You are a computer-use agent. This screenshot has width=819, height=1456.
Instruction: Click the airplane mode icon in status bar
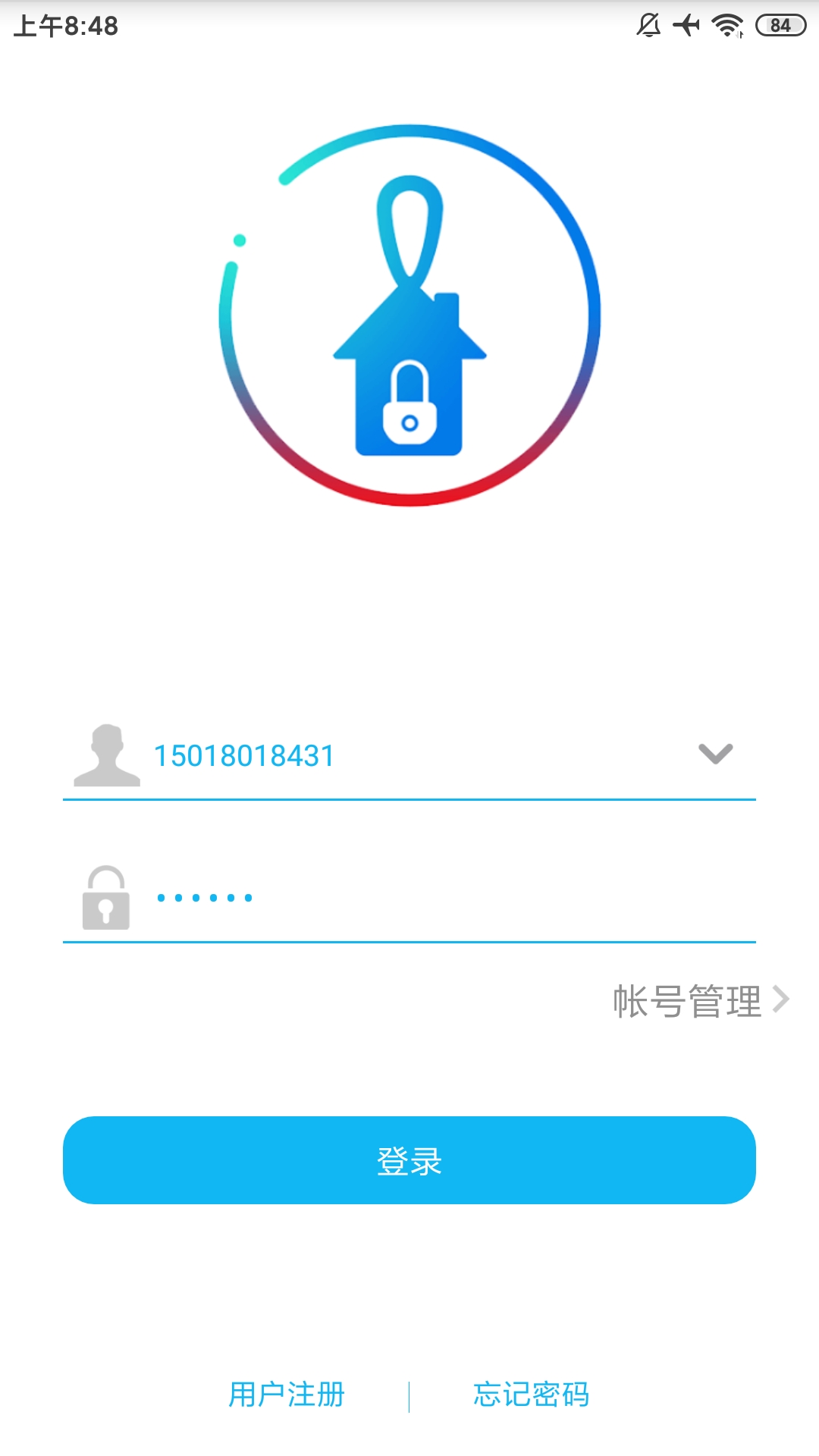pos(687,24)
